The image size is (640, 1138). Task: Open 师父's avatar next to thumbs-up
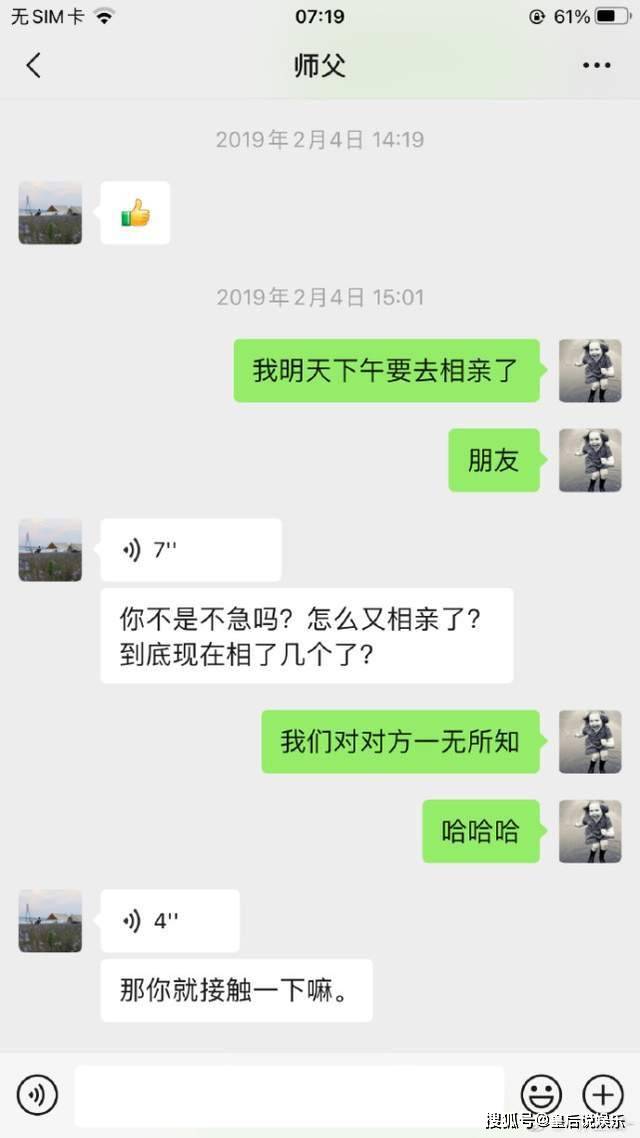pos(50,213)
